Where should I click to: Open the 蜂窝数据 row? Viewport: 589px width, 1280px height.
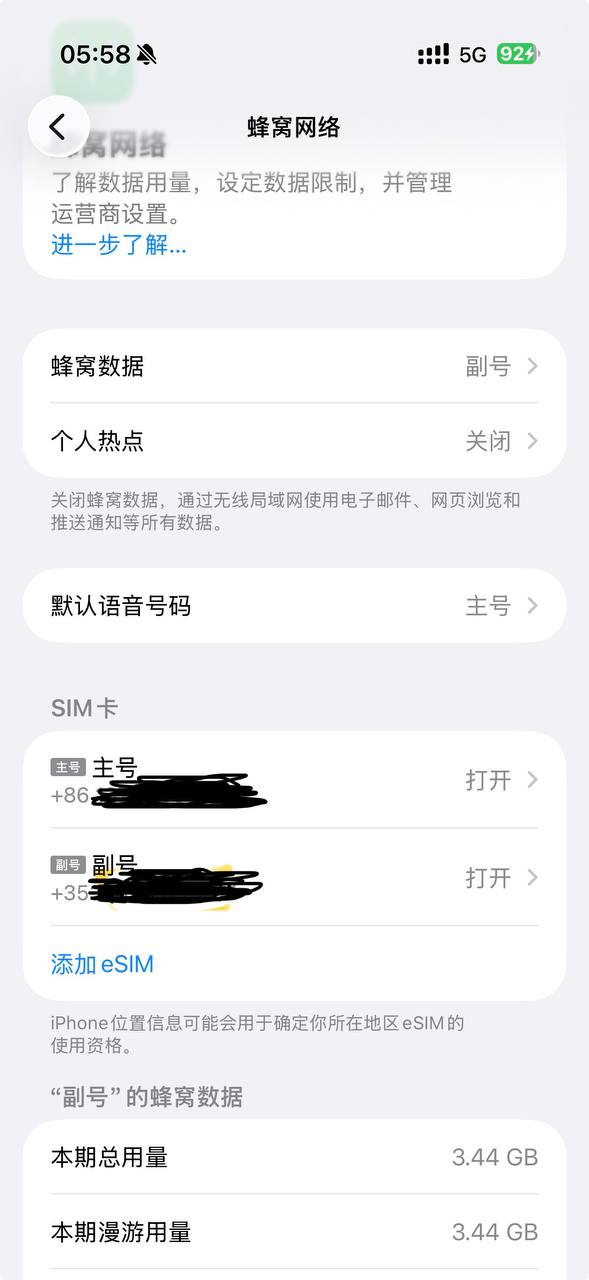(x=294, y=366)
